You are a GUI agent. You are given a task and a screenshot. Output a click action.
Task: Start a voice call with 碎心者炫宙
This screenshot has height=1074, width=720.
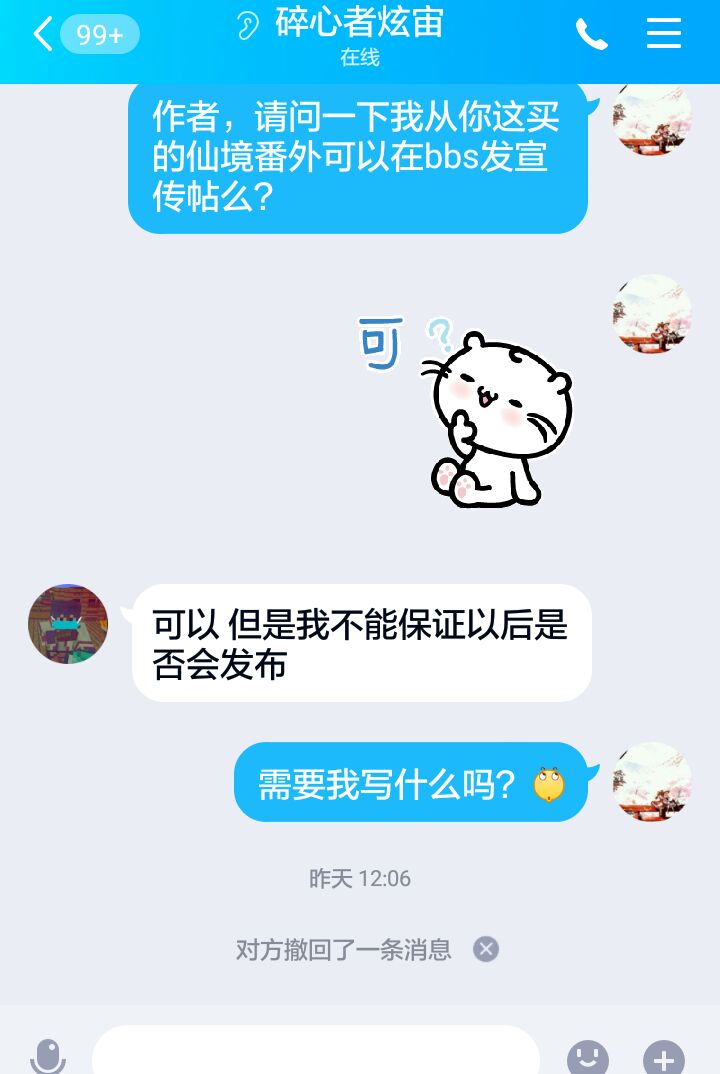(591, 34)
